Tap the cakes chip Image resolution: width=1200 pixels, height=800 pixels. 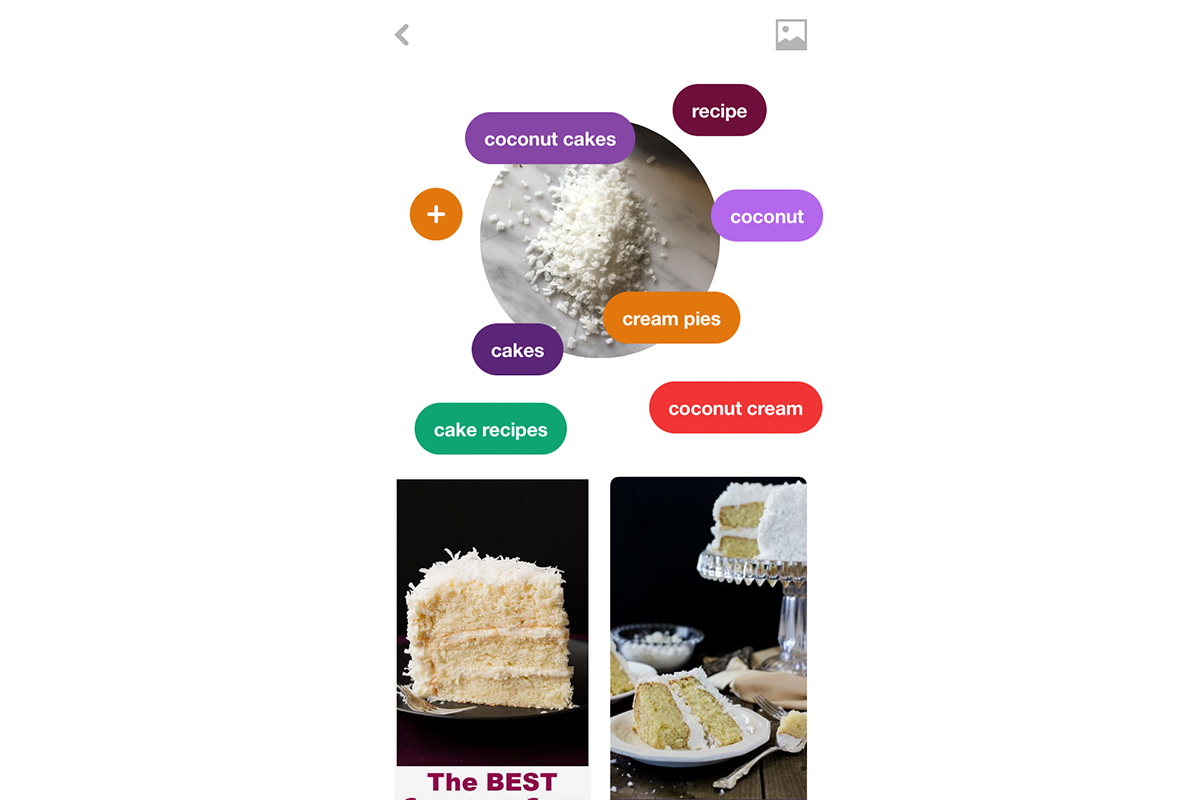[517, 350]
